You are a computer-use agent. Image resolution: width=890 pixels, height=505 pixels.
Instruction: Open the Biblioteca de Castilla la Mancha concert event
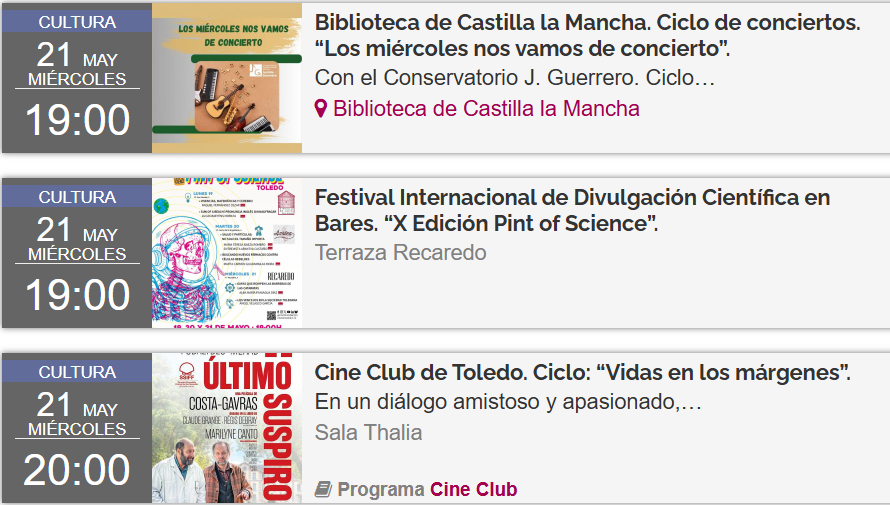pyautogui.click(x=587, y=36)
